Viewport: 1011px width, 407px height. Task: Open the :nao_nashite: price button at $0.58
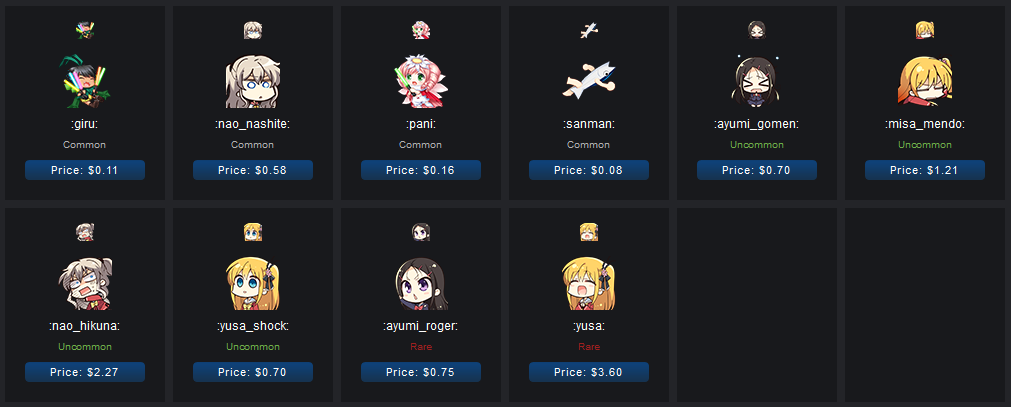click(x=253, y=170)
